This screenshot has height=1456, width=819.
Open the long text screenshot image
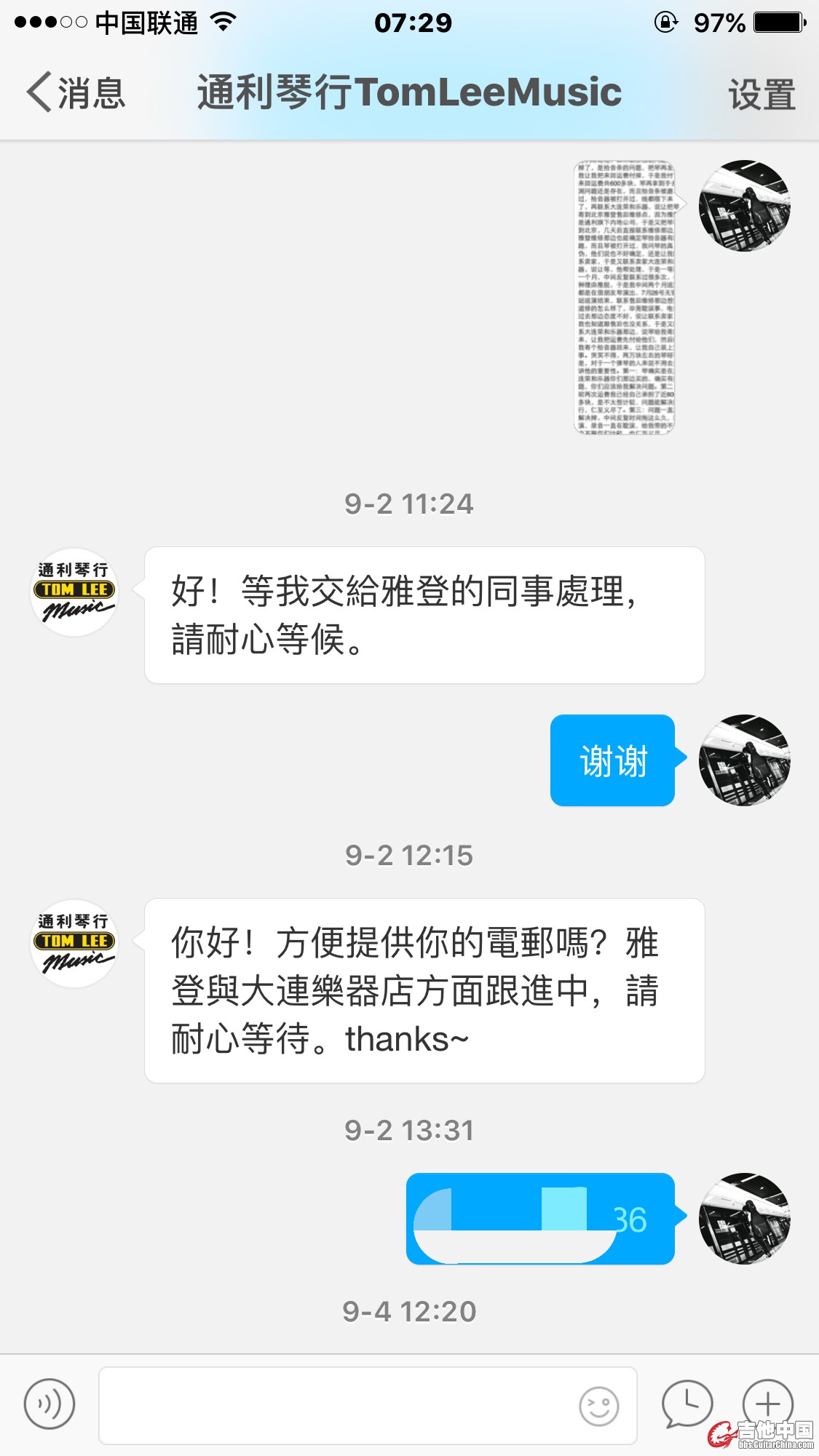625,298
